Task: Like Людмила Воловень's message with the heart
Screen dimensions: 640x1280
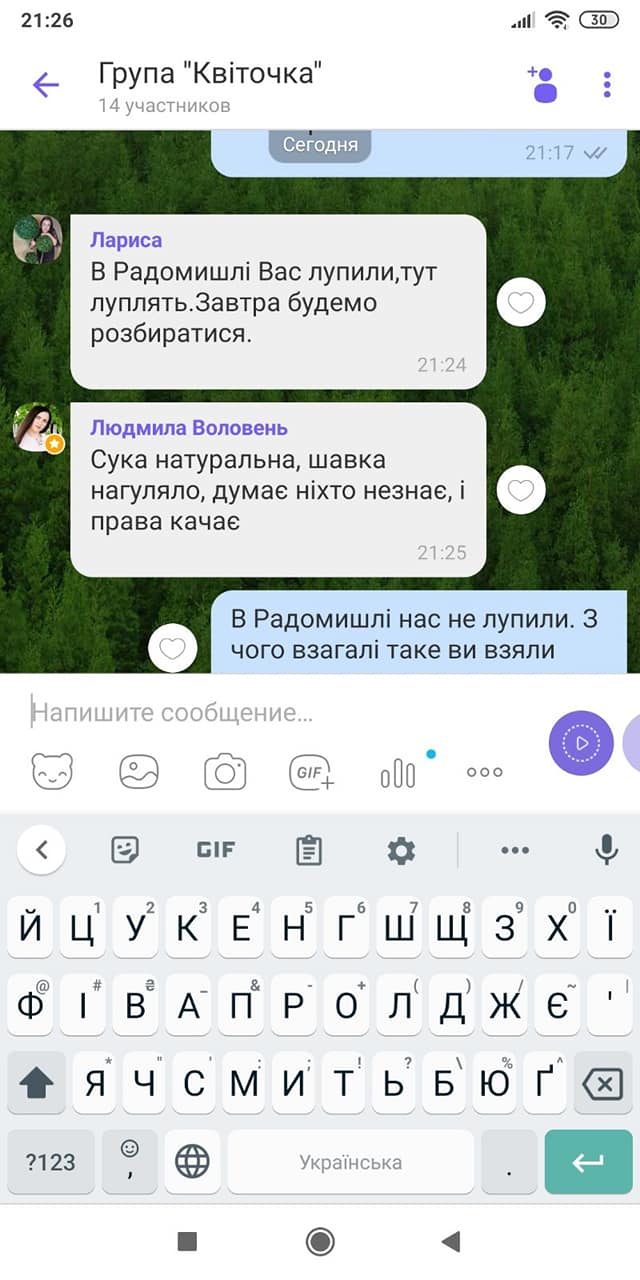Action: click(520, 490)
